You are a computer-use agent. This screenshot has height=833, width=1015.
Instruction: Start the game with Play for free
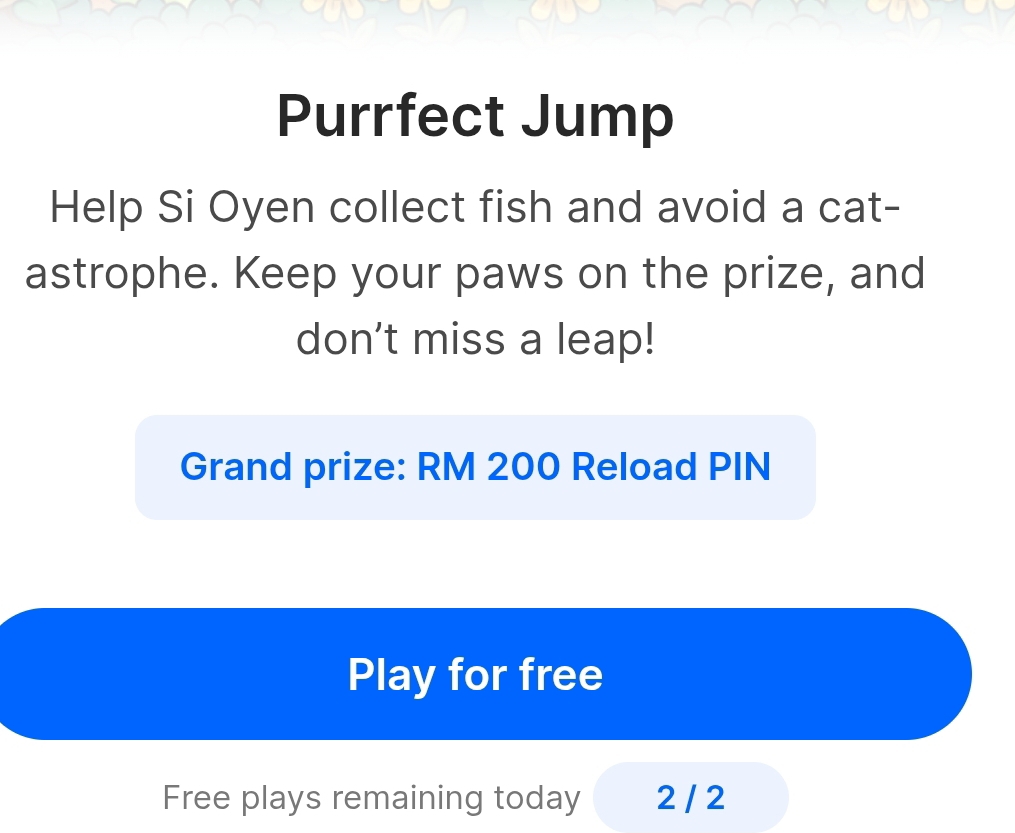(476, 674)
